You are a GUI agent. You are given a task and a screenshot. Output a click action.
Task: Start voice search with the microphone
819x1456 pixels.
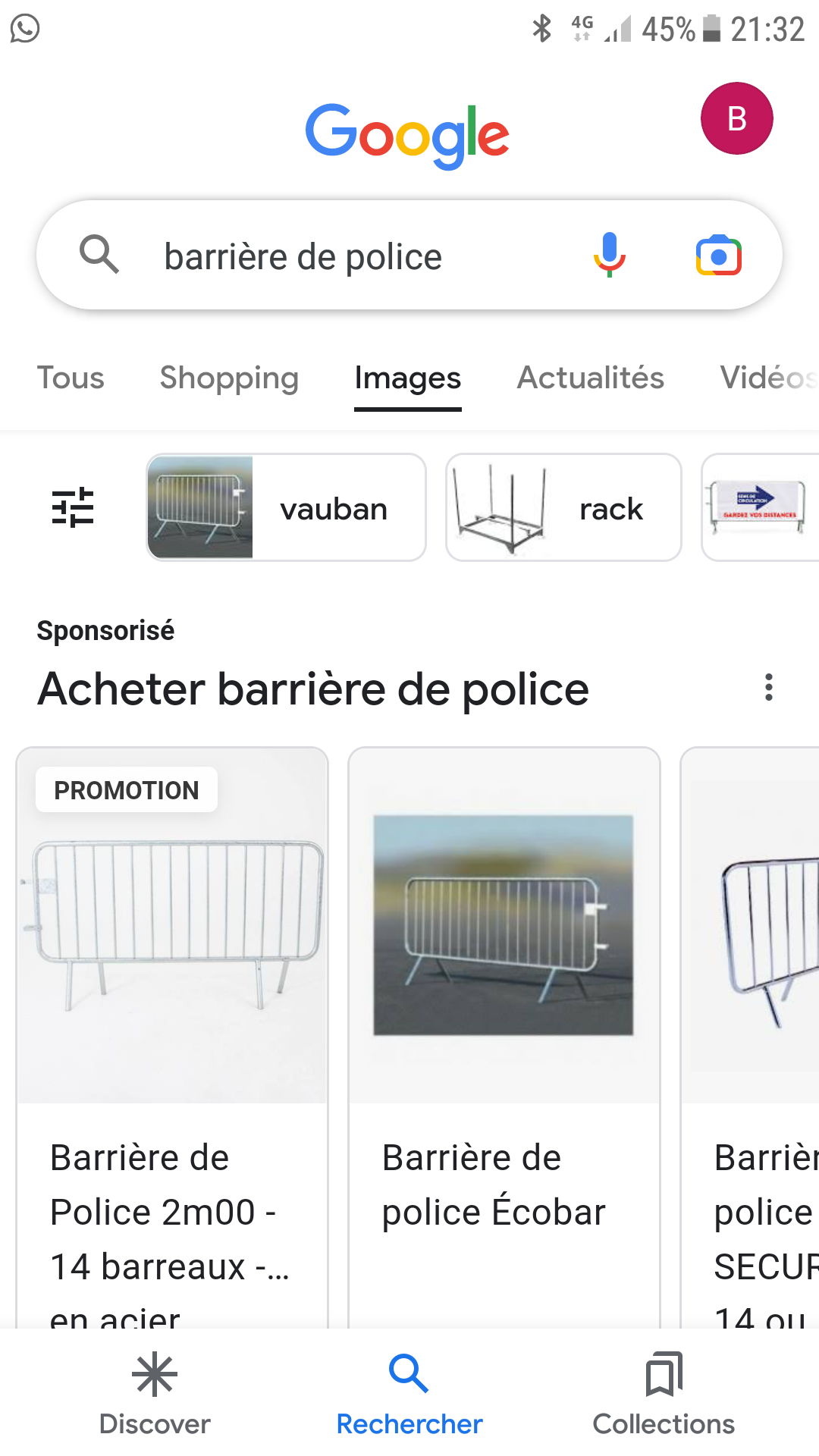pos(609,256)
